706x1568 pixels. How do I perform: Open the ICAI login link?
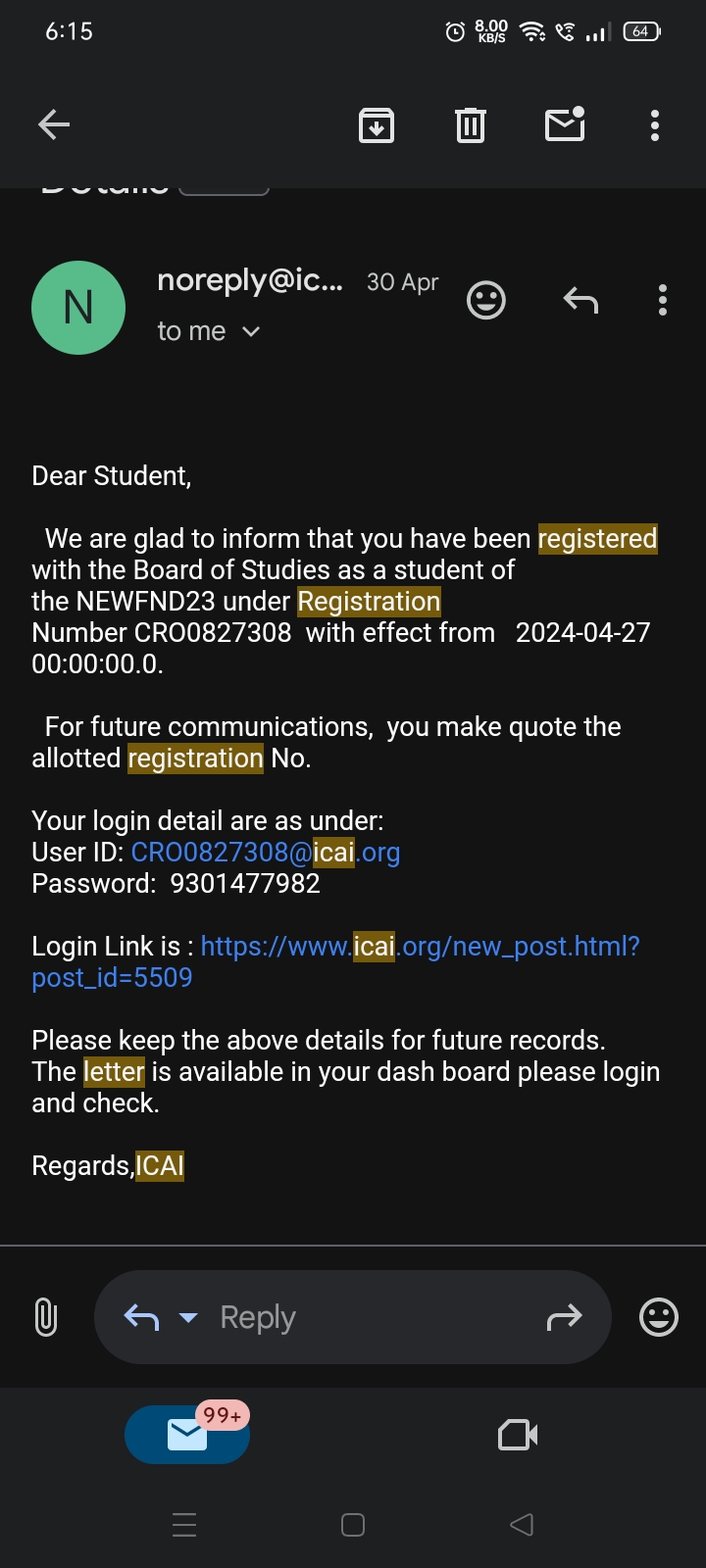420,947
